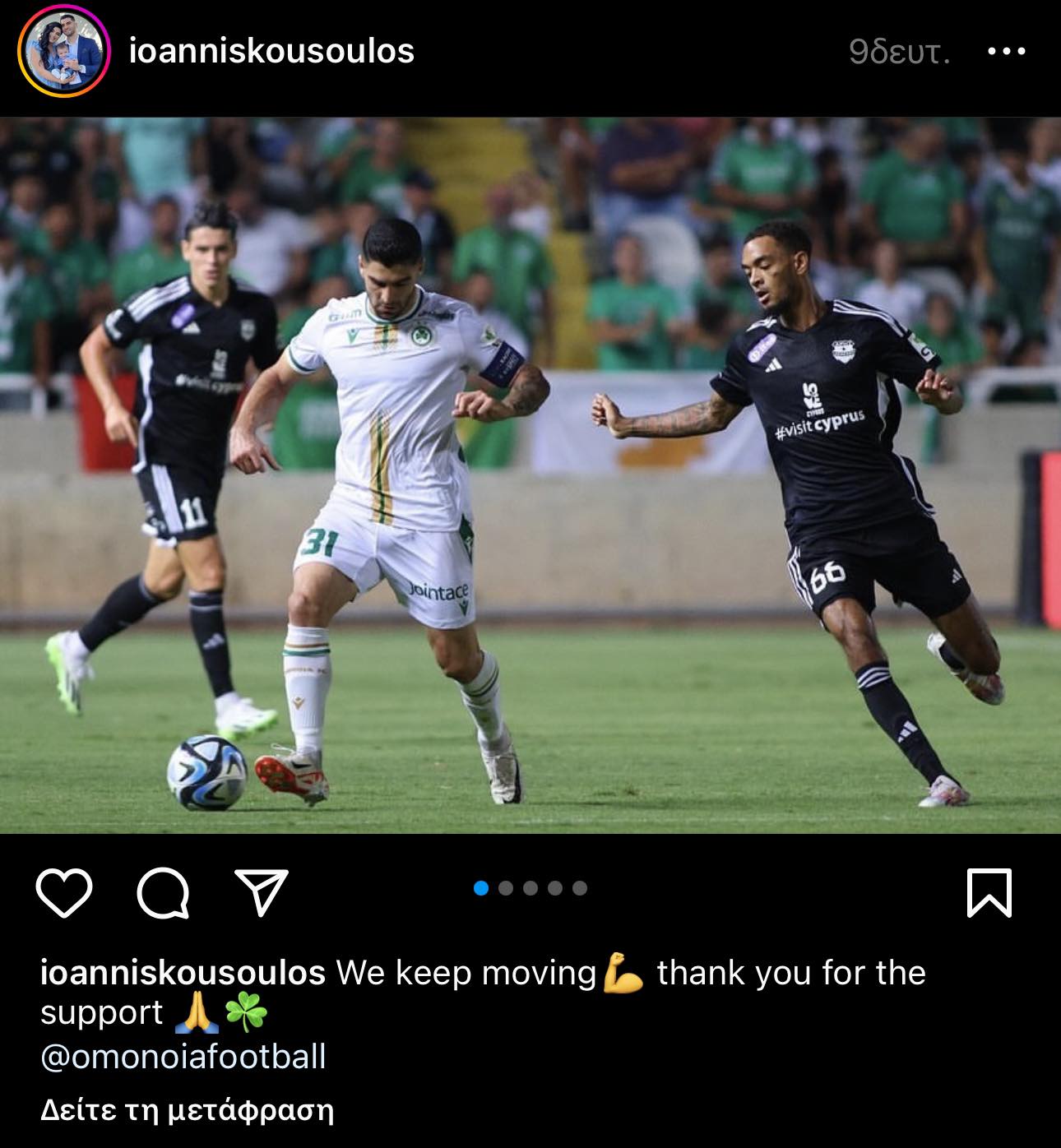This screenshot has width=1061, height=1148.
Task: Save the post with the bookmark icon
Action: click(x=988, y=893)
